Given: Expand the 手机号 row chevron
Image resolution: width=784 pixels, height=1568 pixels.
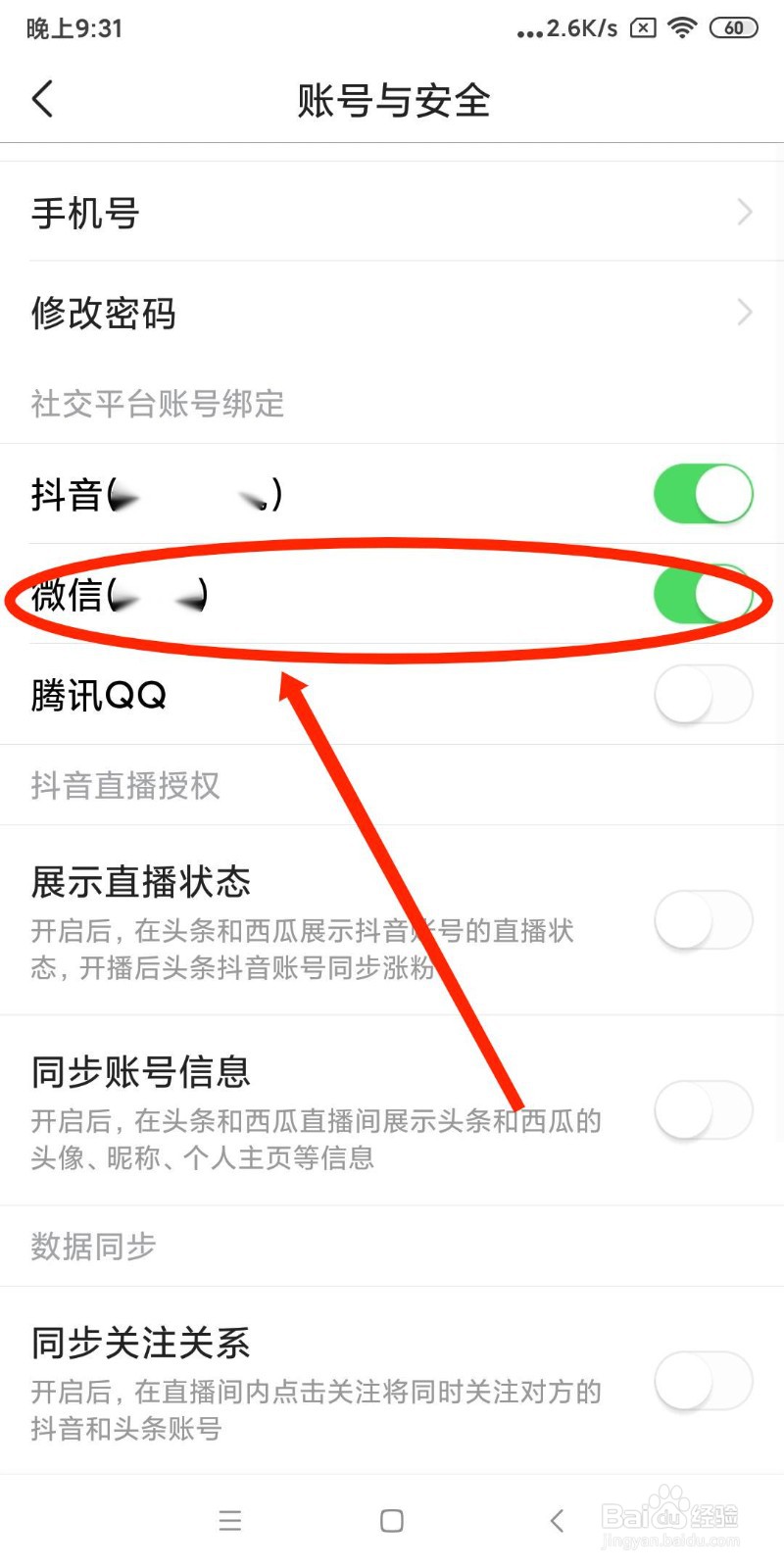Looking at the screenshot, I should click(745, 212).
